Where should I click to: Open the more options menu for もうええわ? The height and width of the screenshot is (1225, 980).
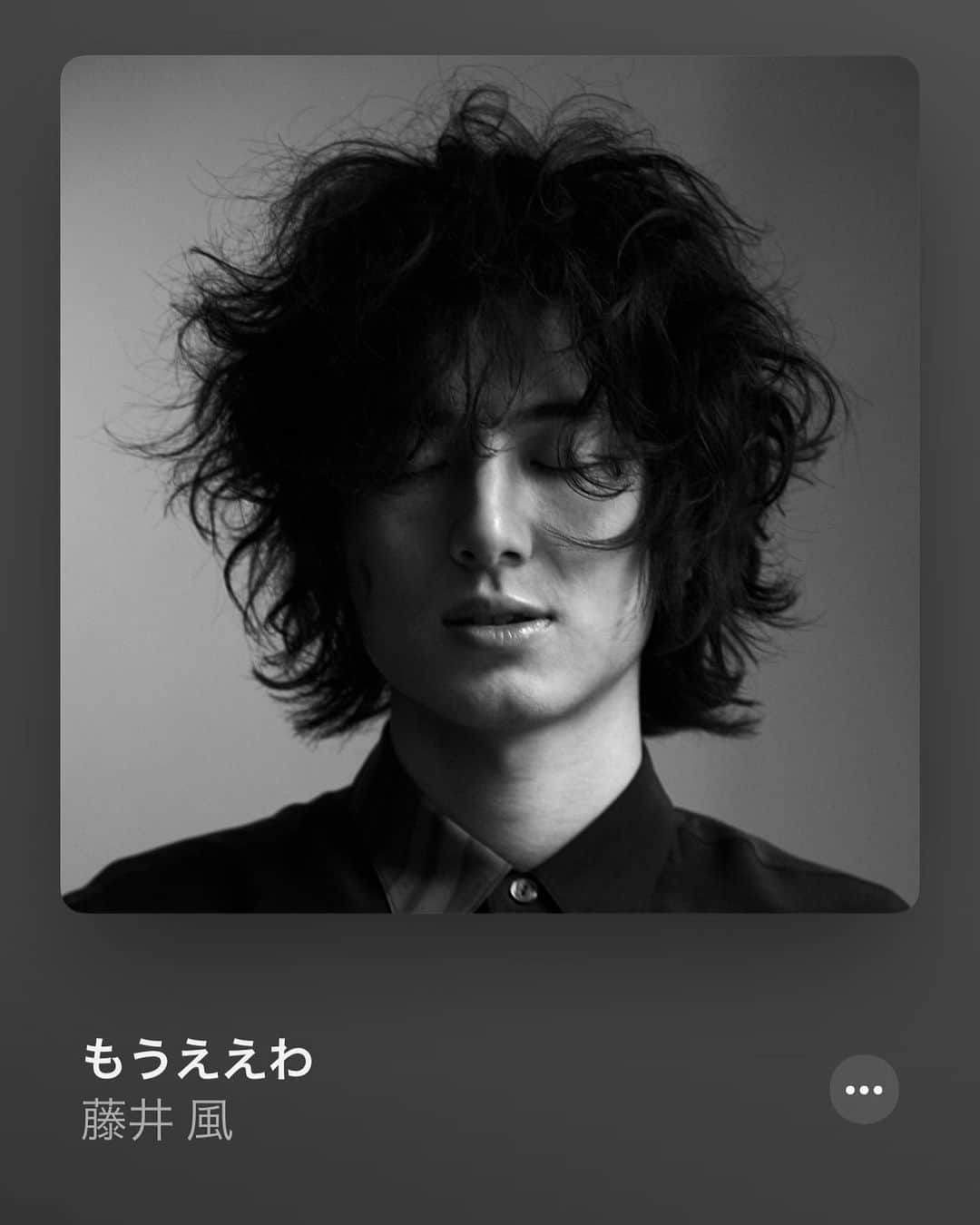tap(864, 1089)
